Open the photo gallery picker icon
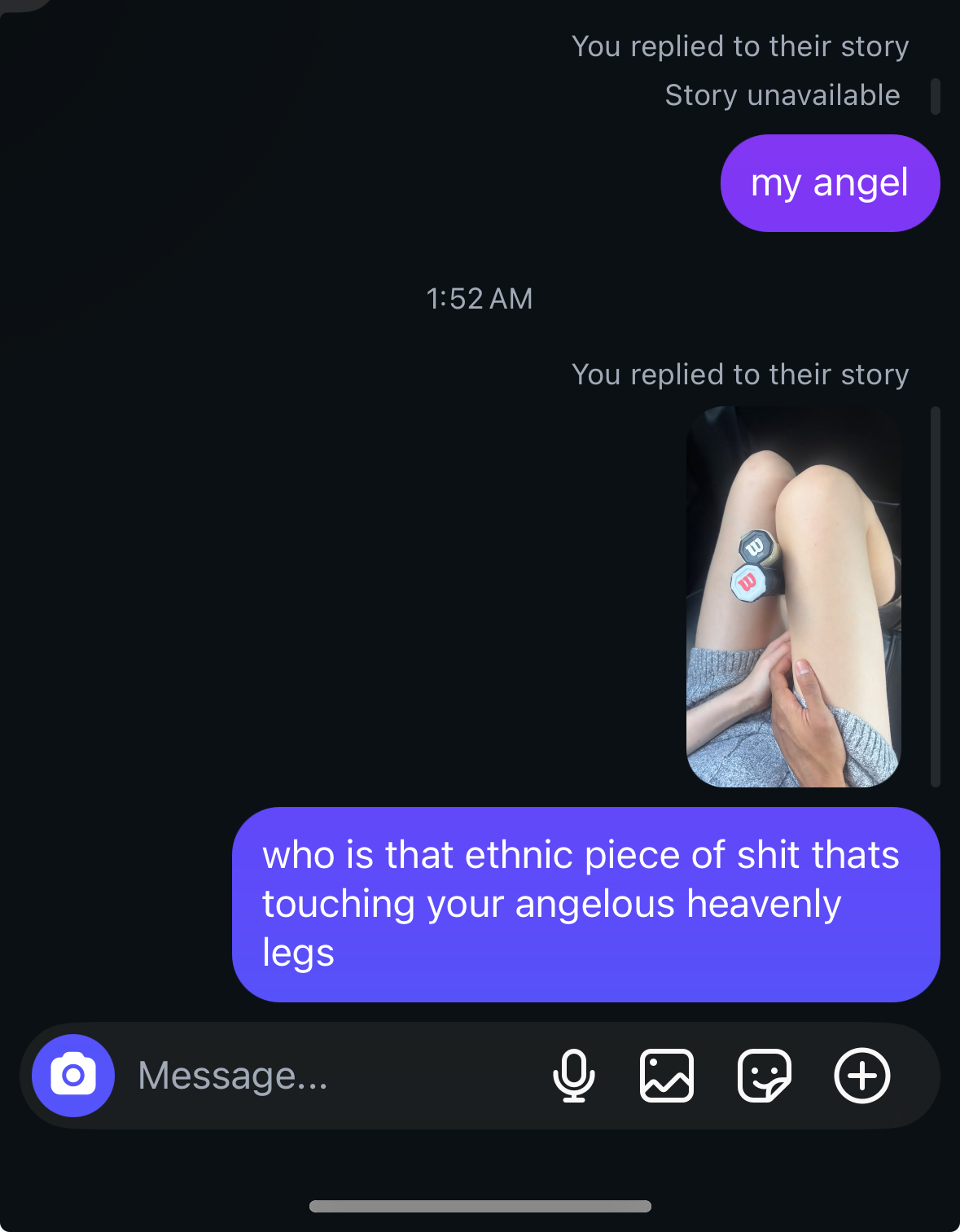Viewport: 960px width, 1232px height. (x=667, y=1076)
